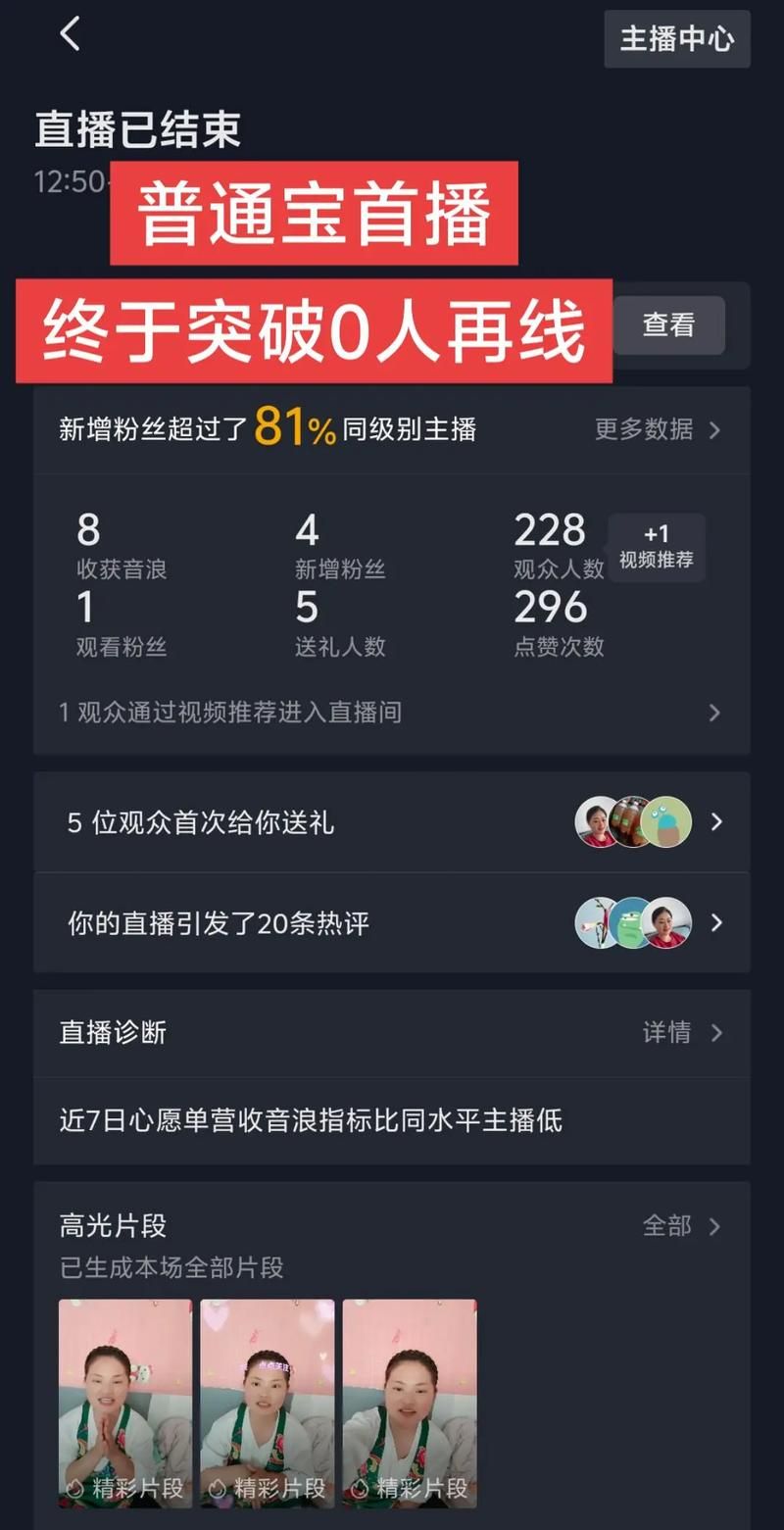This screenshot has width=784, height=1530.
Task: Click the +1 视频推荐 badge
Action: [657, 547]
